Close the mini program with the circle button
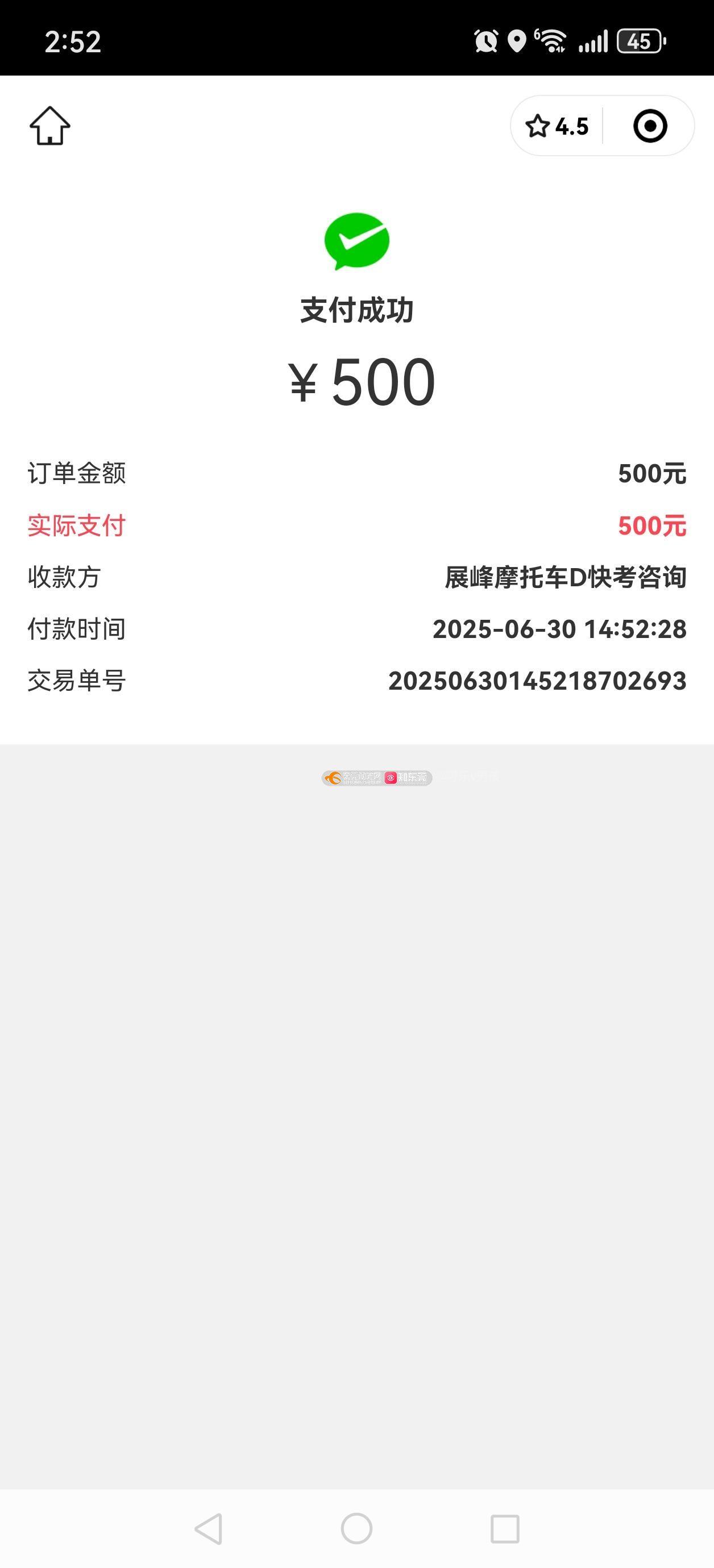 pos(649,126)
